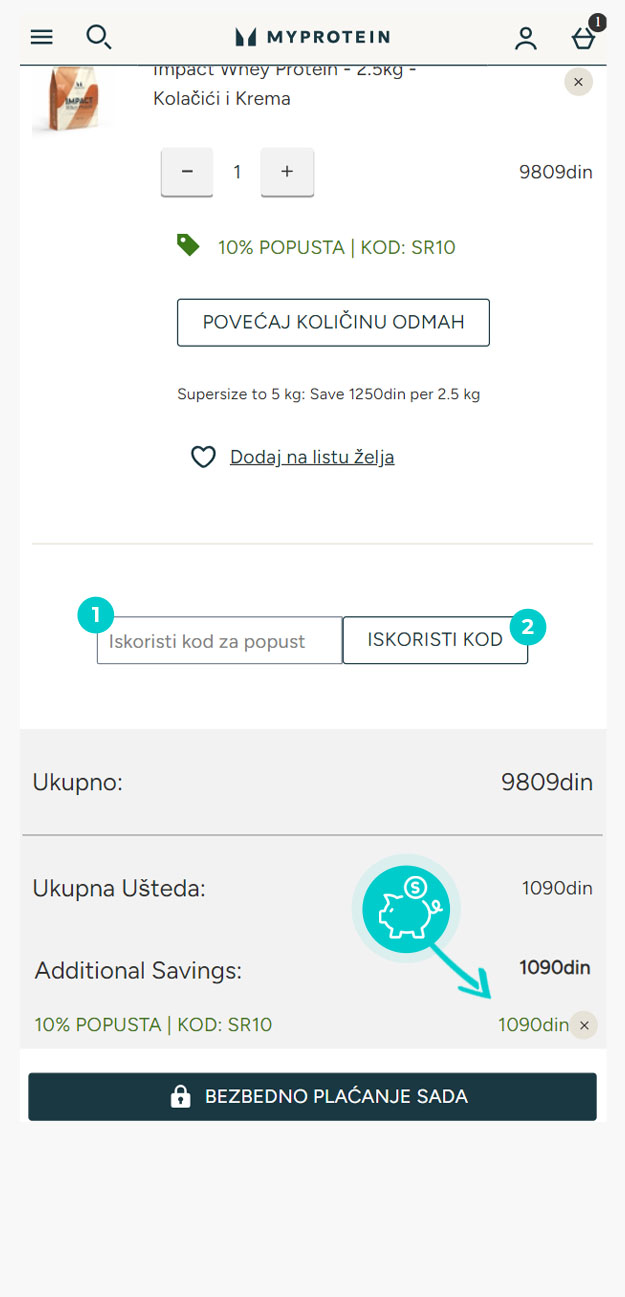
Task: Open the shopping basket icon
Action: tap(584, 36)
